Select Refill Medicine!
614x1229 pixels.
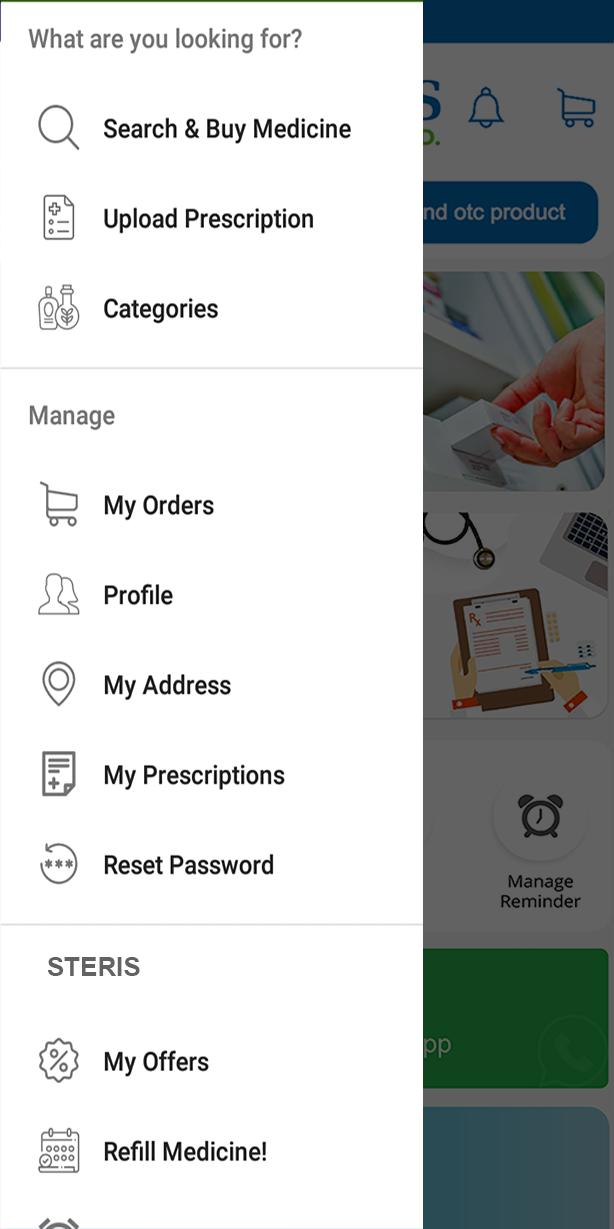coord(211,1151)
